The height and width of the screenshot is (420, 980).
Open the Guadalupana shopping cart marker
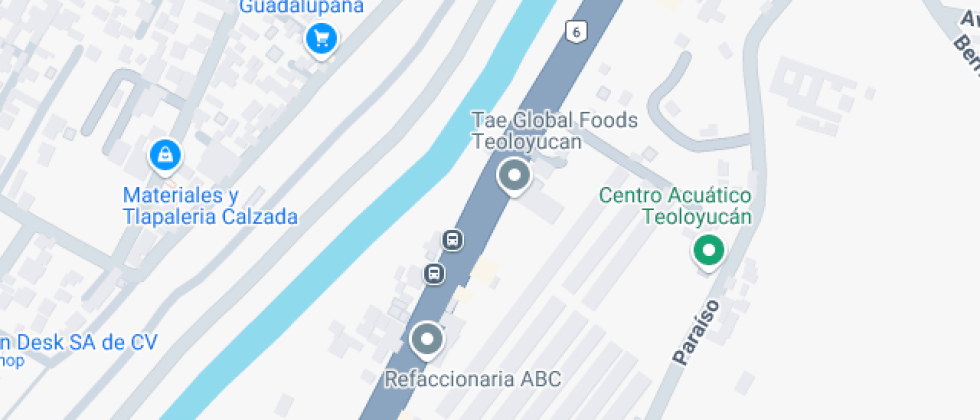(x=321, y=39)
